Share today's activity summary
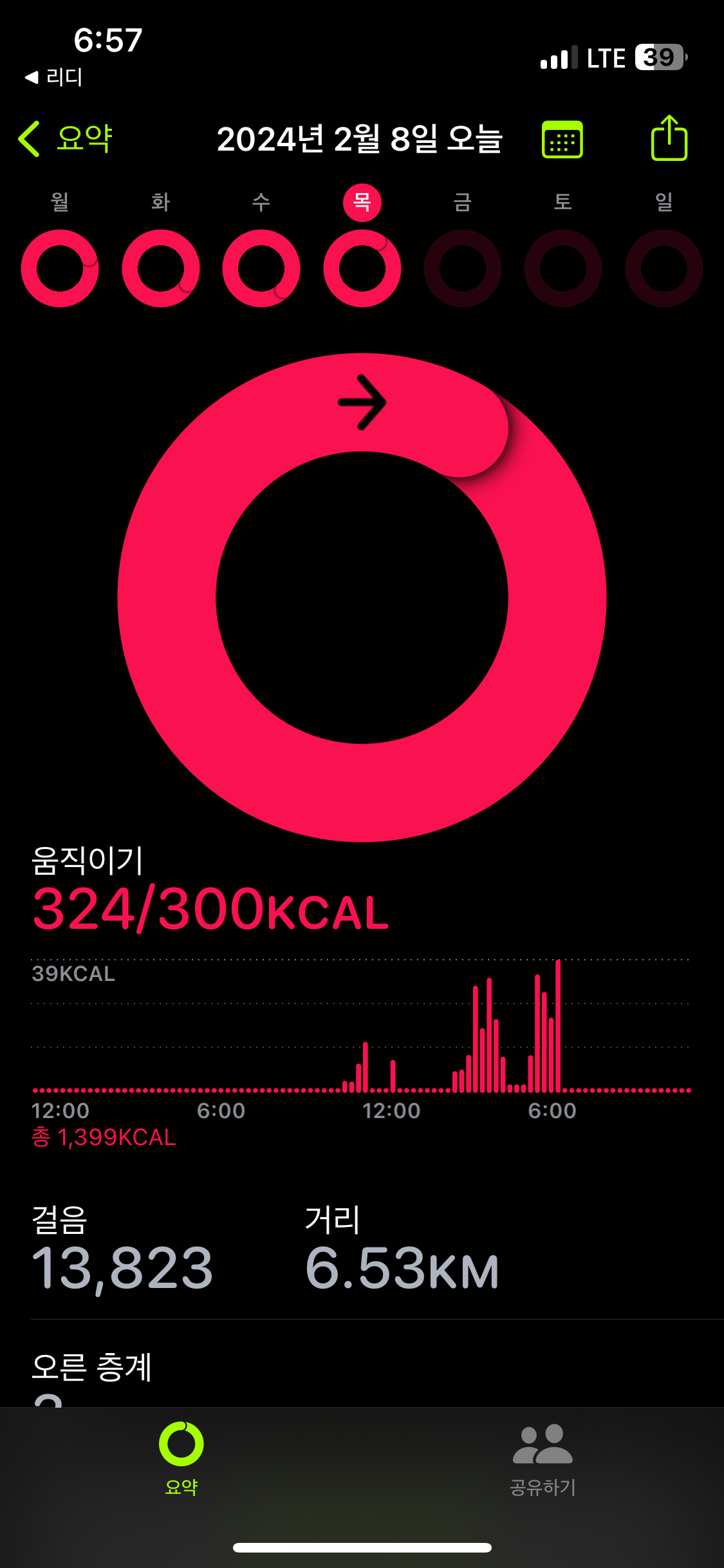 point(669,139)
